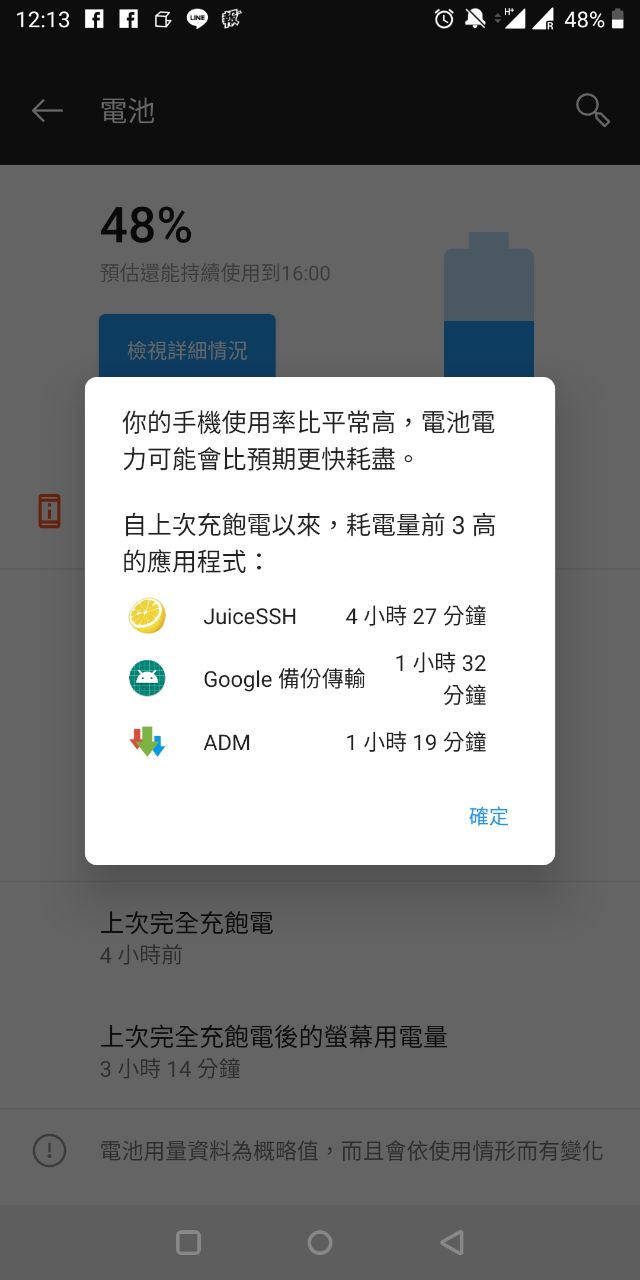640x1280 pixels.
Task: Confirm the dialog with 確定
Action: pyautogui.click(x=489, y=816)
